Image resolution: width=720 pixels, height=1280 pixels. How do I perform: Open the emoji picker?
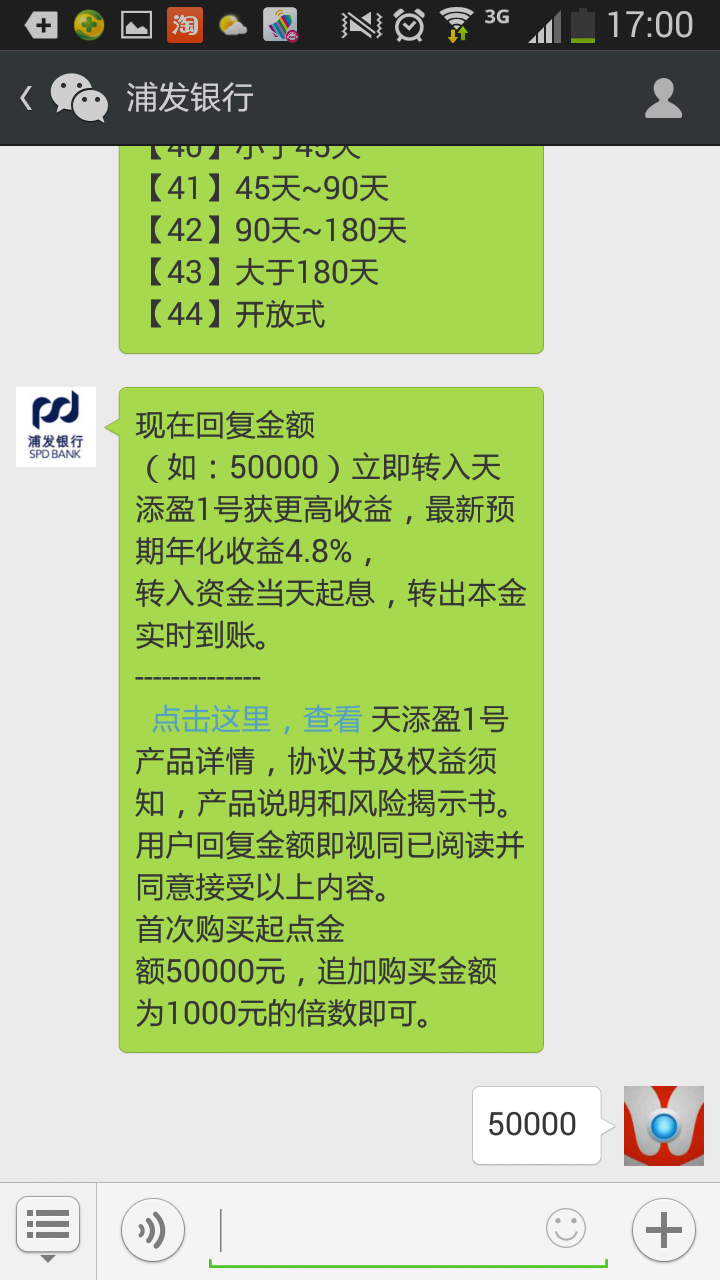pyautogui.click(x=566, y=1228)
